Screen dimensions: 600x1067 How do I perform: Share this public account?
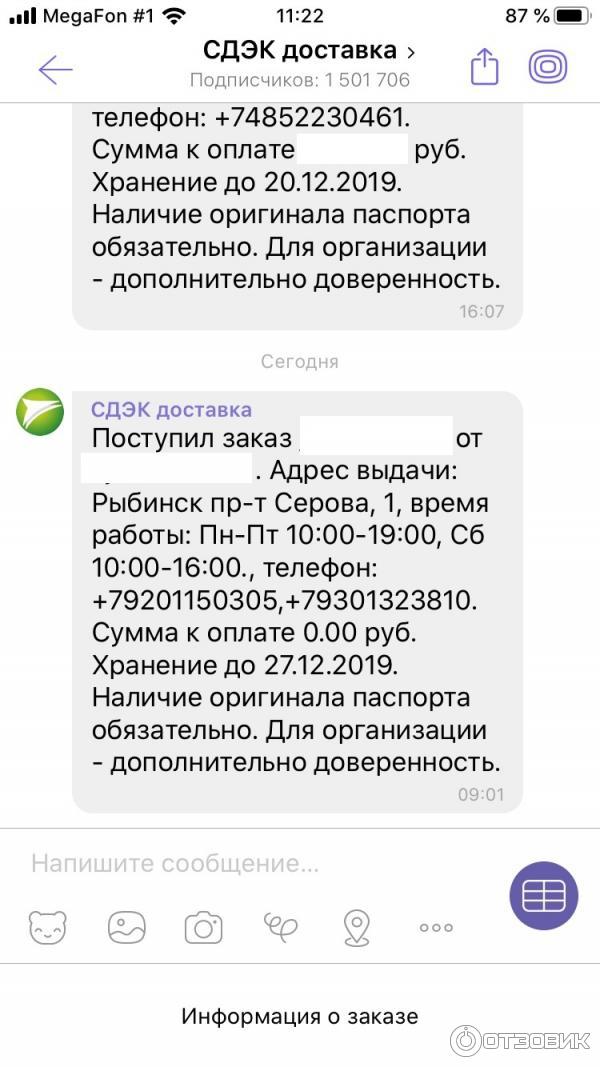484,67
